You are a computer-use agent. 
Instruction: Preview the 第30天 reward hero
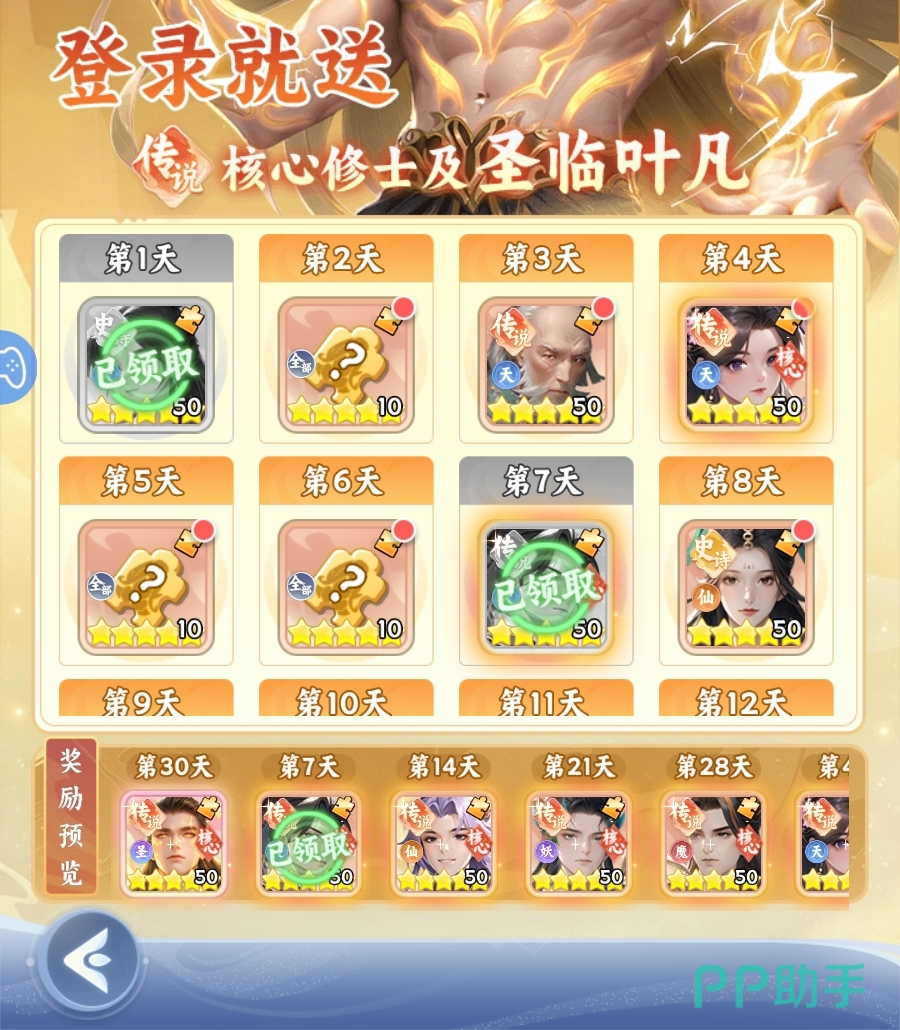click(173, 843)
